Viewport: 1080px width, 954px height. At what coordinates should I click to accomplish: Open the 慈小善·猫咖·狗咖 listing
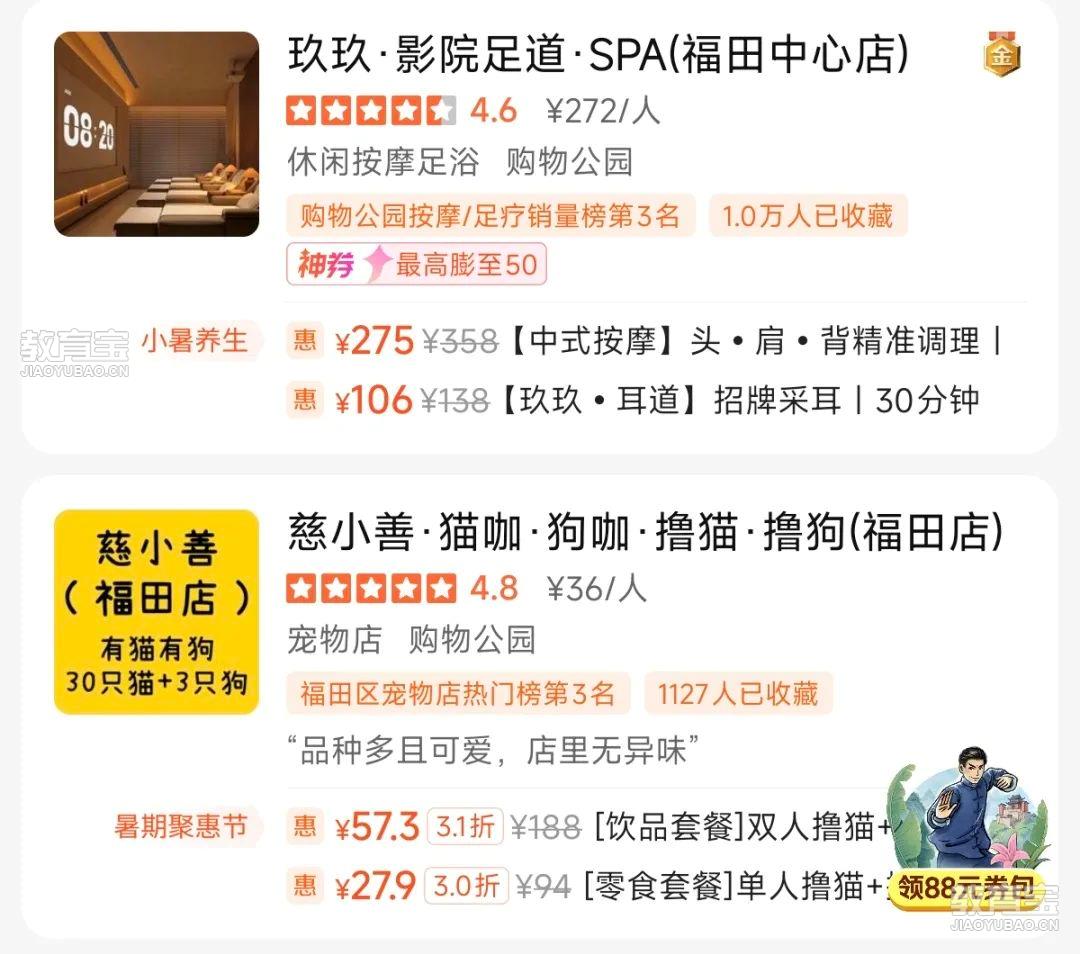pyautogui.click(x=644, y=532)
